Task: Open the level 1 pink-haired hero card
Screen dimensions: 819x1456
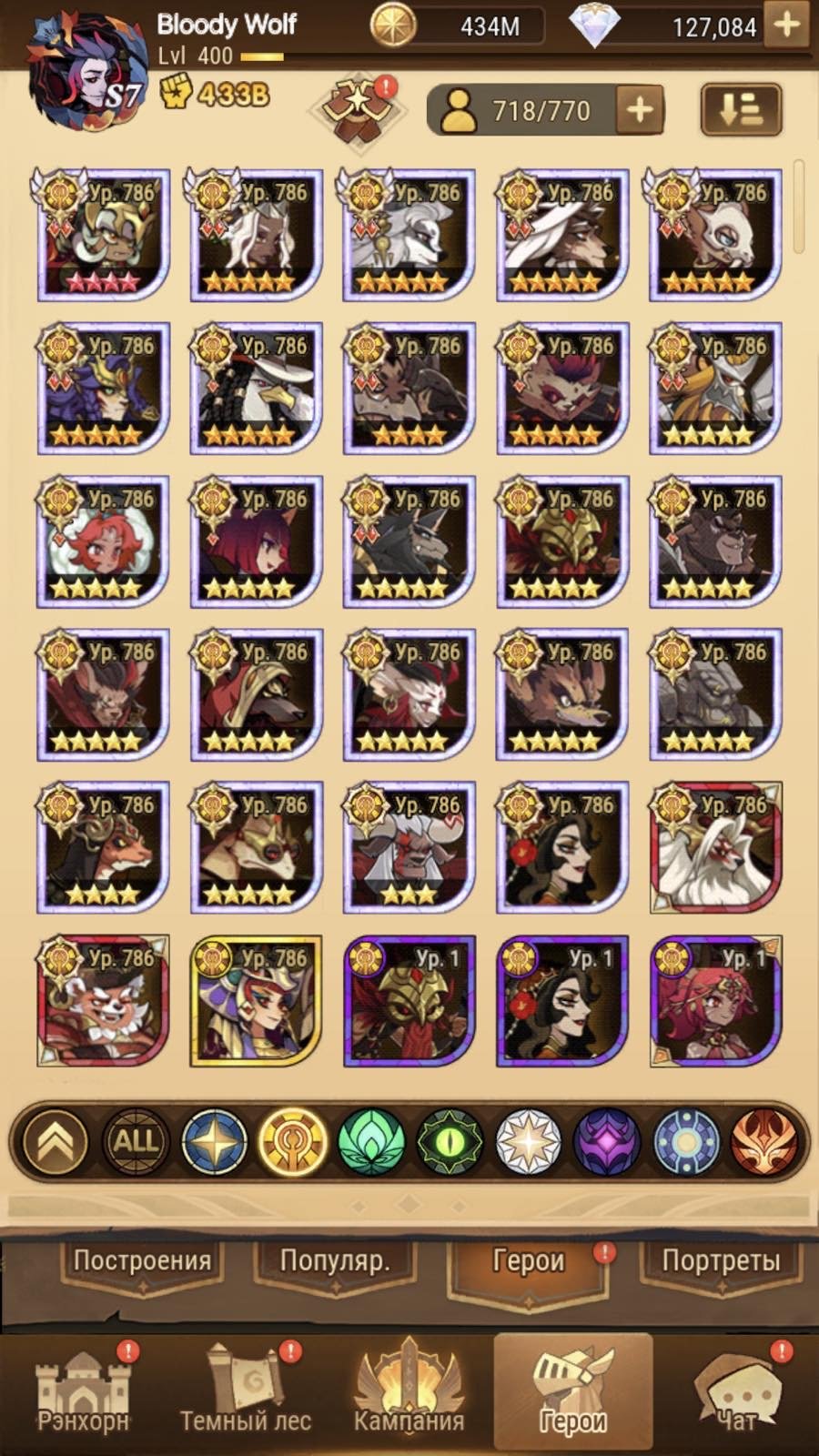Action: tap(716, 1001)
